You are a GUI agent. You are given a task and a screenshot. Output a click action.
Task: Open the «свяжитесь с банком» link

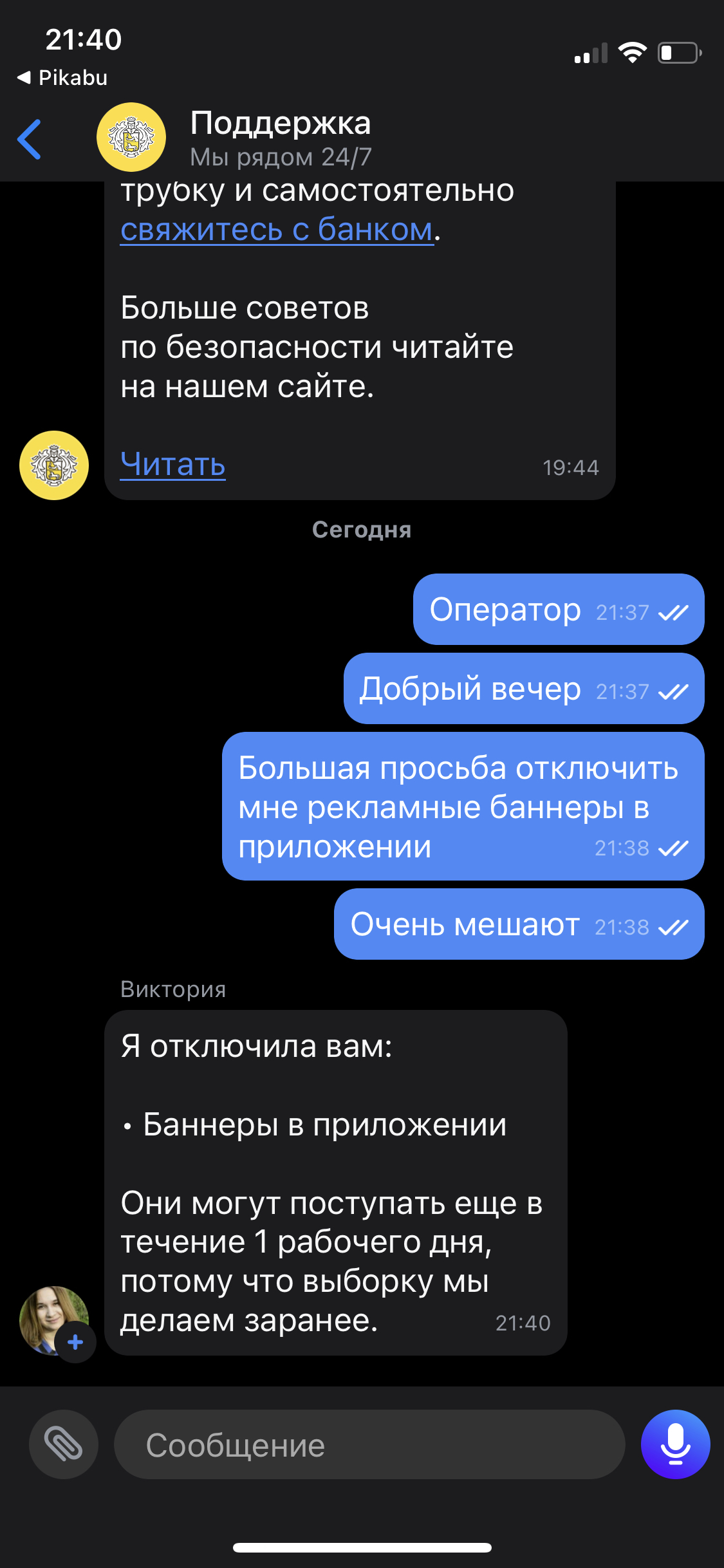(x=277, y=229)
